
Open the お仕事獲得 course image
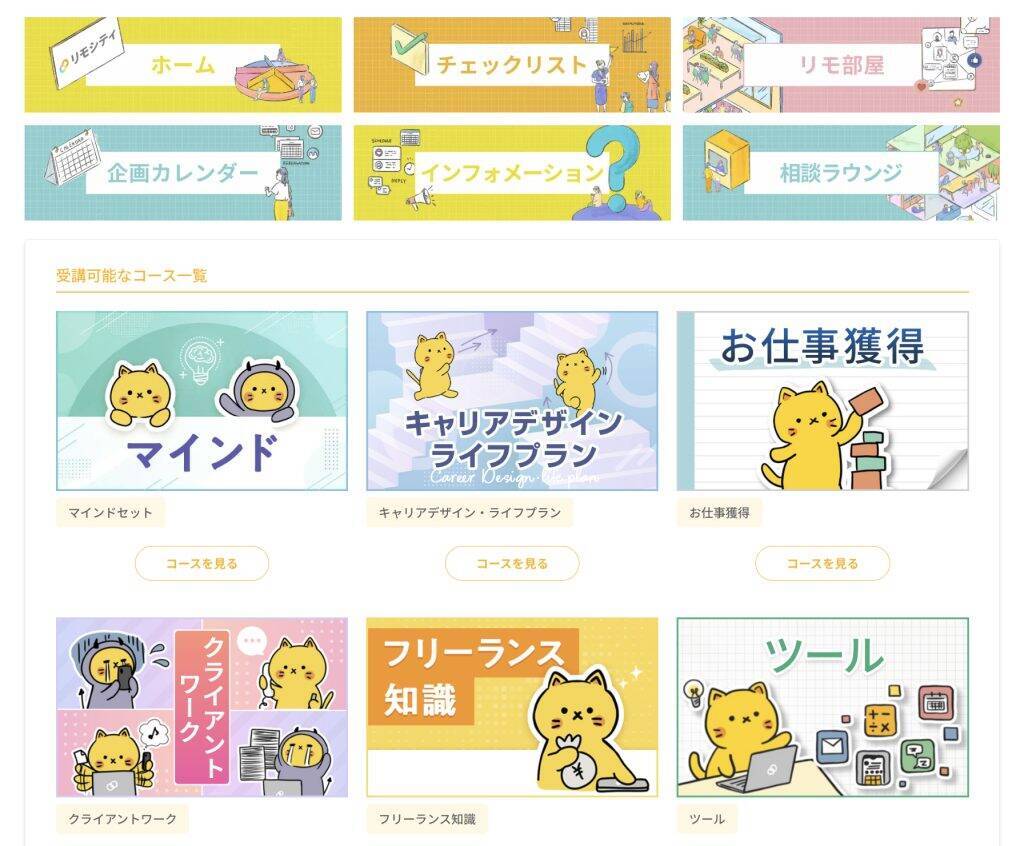coord(822,400)
